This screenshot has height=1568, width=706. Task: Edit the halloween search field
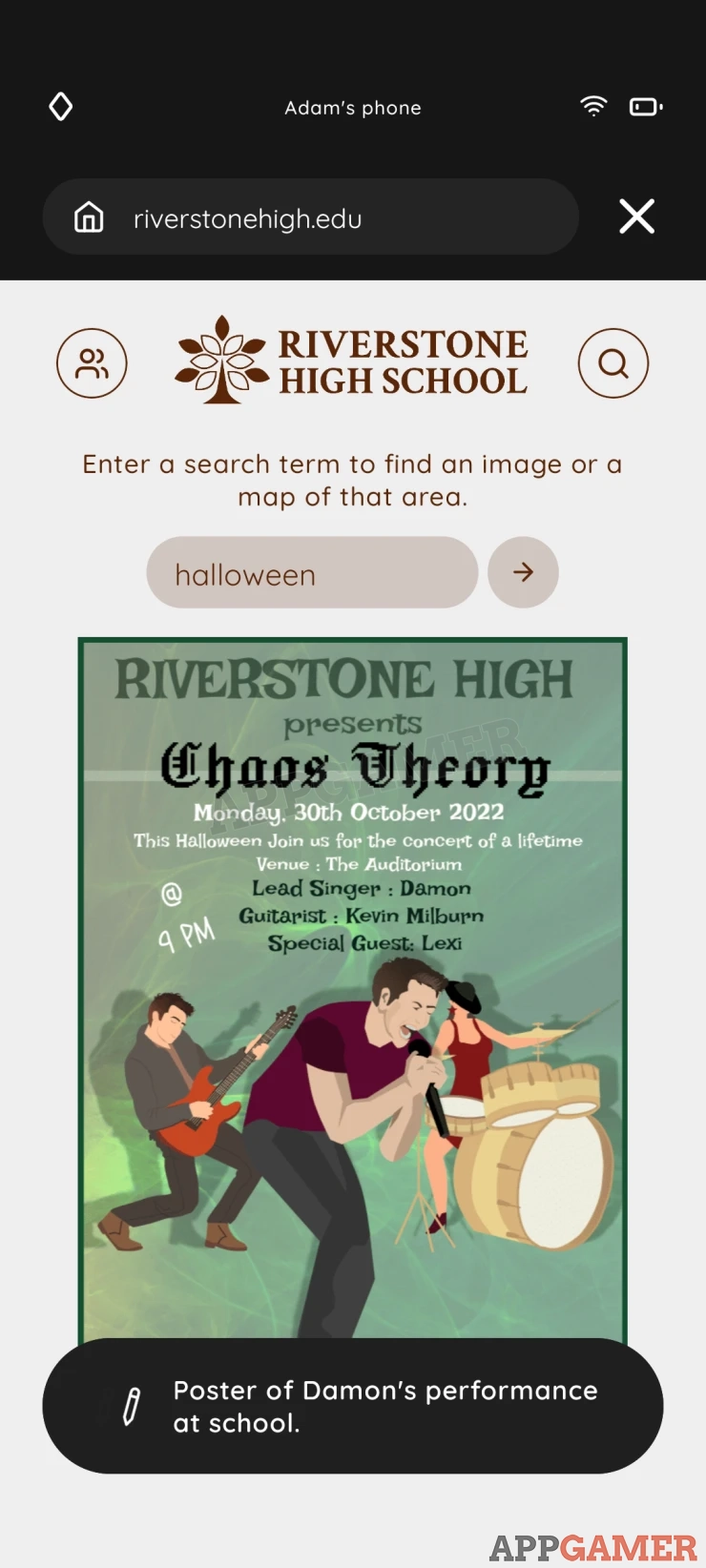[312, 572]
